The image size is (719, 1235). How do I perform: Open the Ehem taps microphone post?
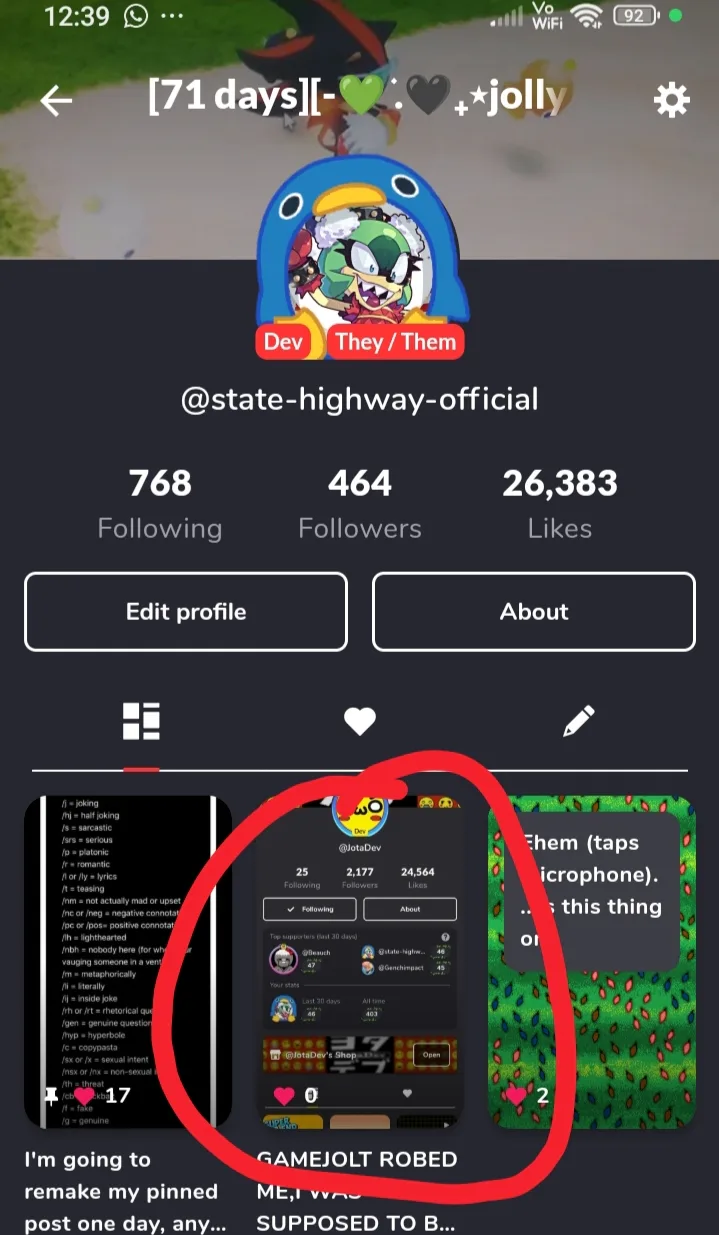pos(592,960)
